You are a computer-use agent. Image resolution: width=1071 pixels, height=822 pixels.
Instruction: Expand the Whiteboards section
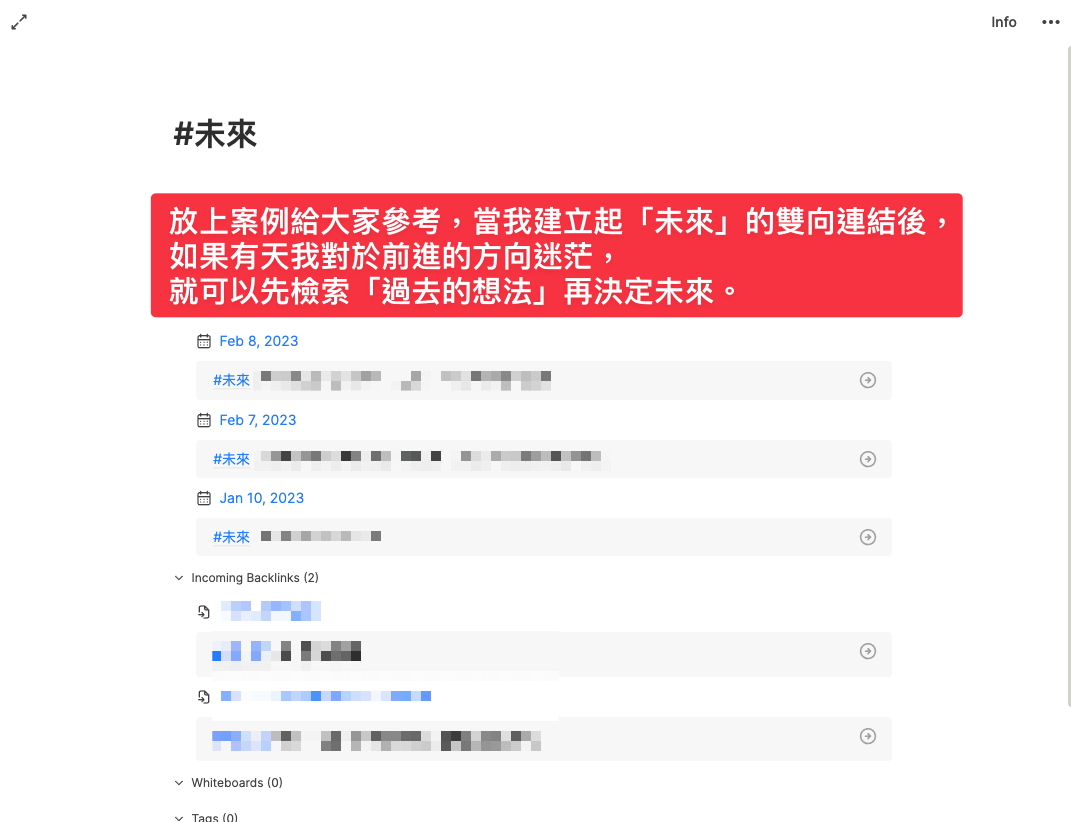tap(179, 783)
